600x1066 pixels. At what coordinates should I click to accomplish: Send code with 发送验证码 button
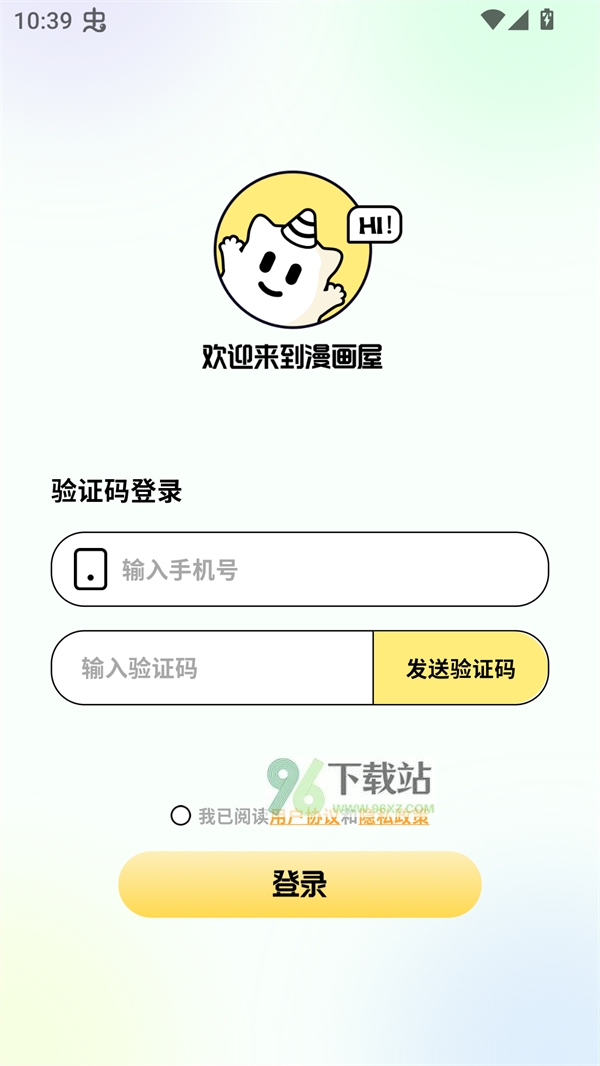tap(460, 668)
